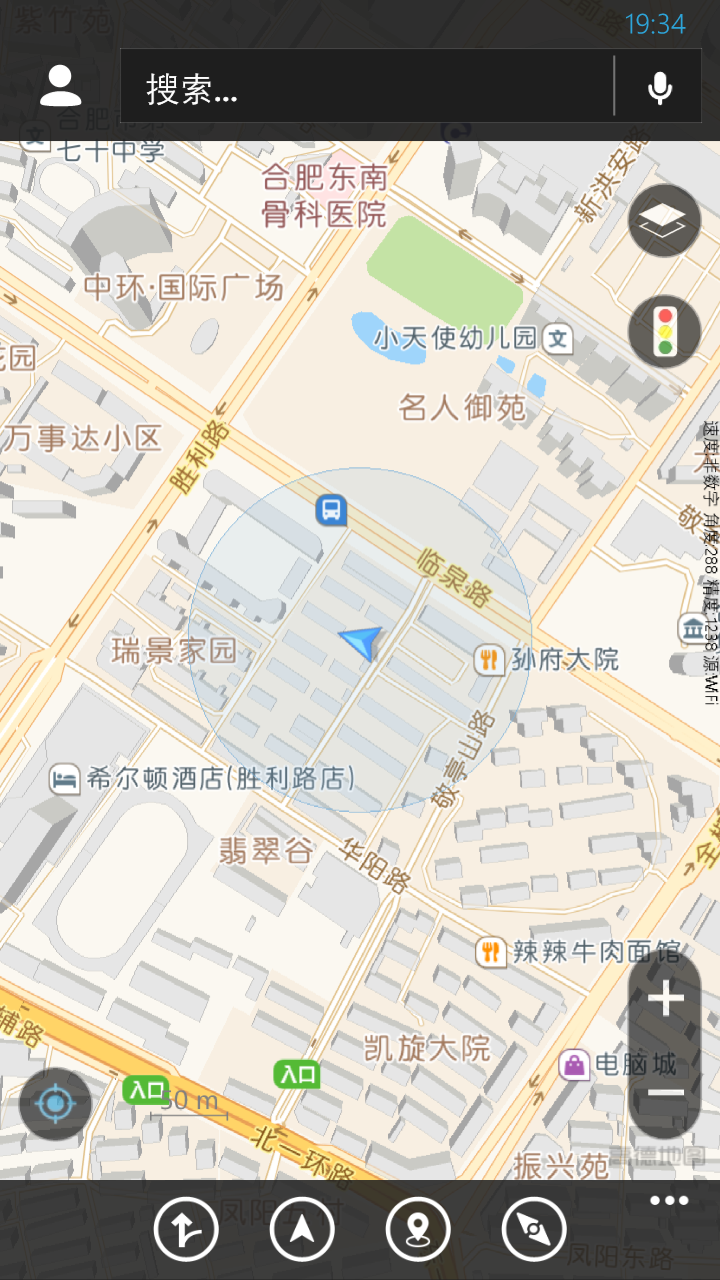The height and width of the screenshot is (1280, 720).
Task: Start navigation with the arrow button
Action: point(302,1229)
